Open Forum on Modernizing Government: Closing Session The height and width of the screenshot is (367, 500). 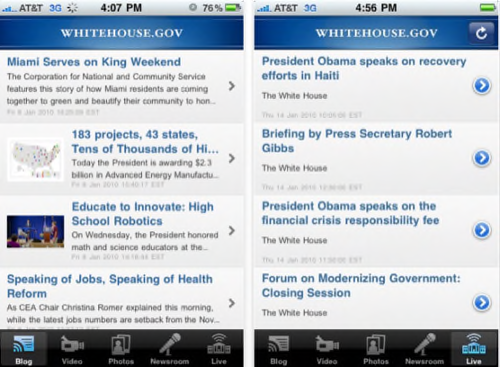tap(376, 299)
